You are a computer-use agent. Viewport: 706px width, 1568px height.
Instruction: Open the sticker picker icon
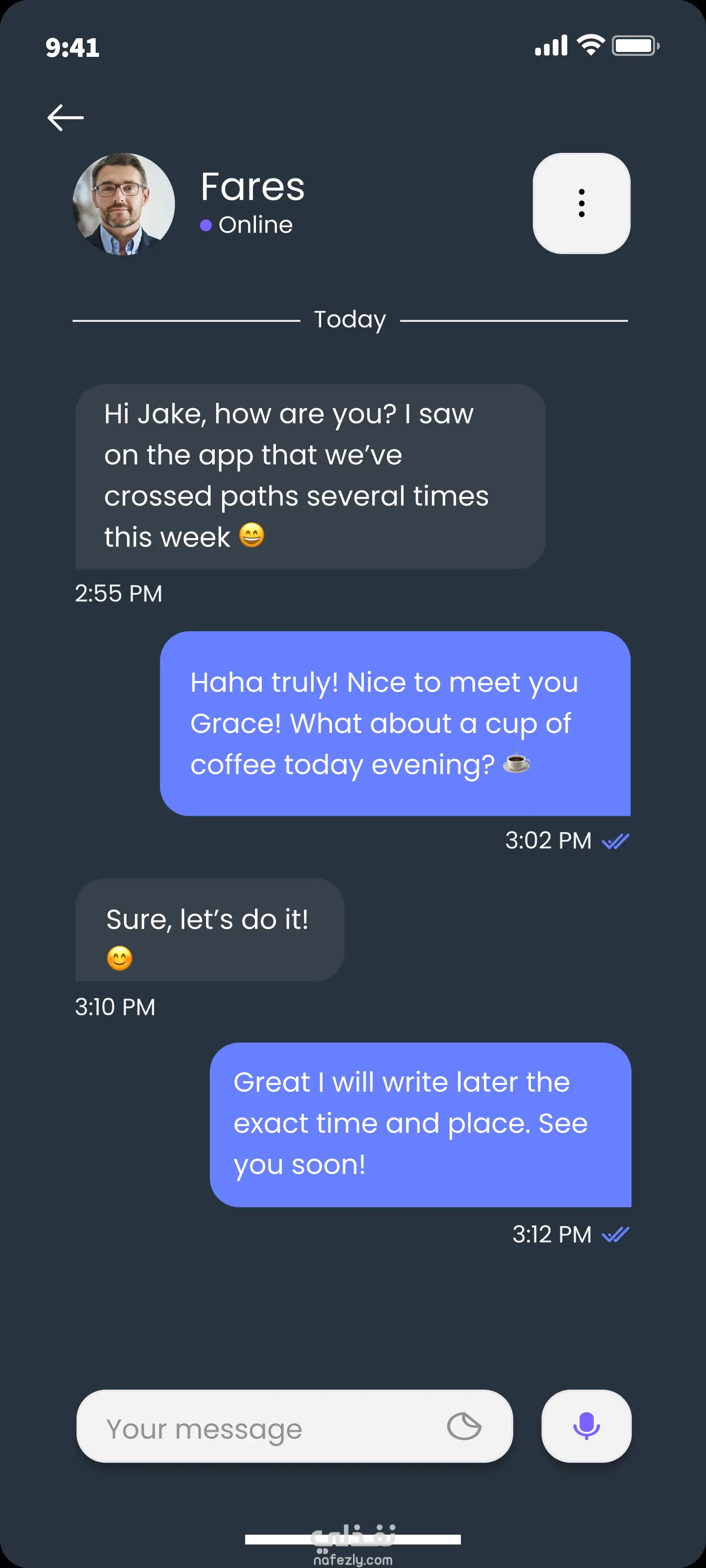464,1426
